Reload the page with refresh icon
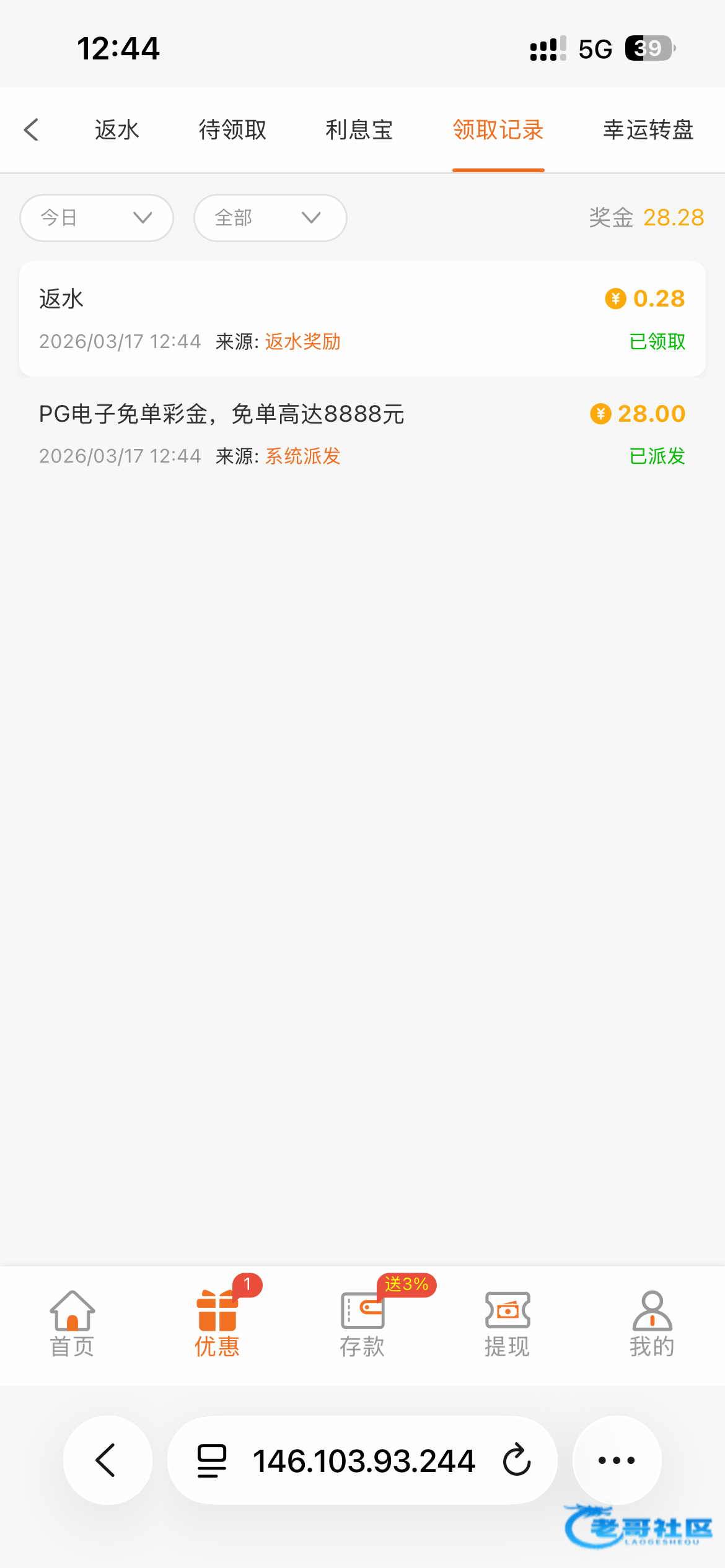 tap(517, 1460)
